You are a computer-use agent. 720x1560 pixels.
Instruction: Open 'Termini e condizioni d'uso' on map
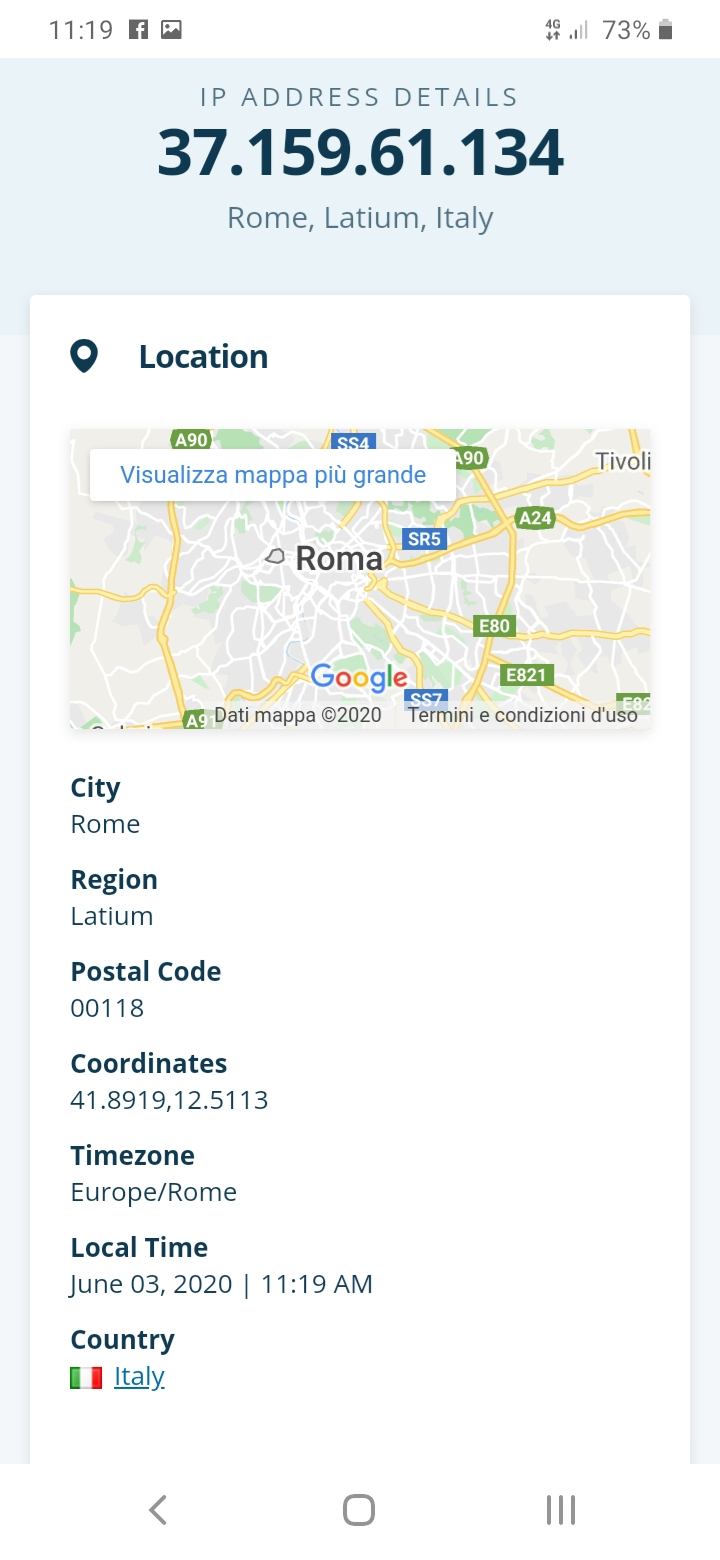point(522,715)
